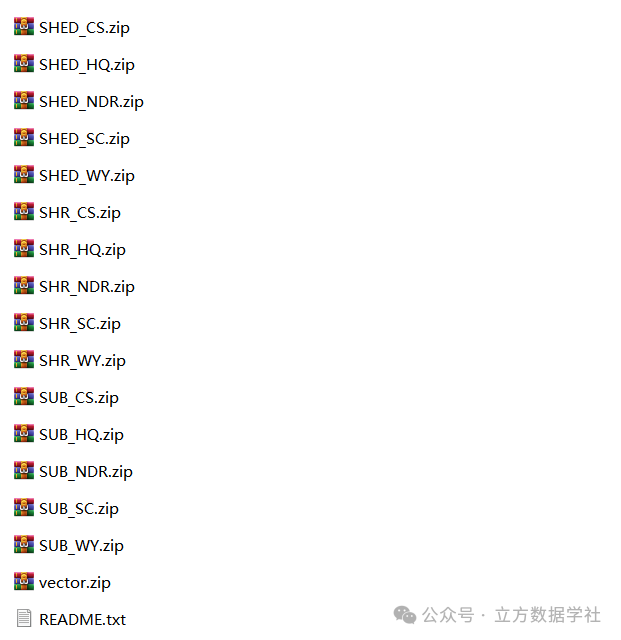Open the SUB_CS.zip file
Image resolution: width=621 pixels, height=640 pixels.
(66, 398)
